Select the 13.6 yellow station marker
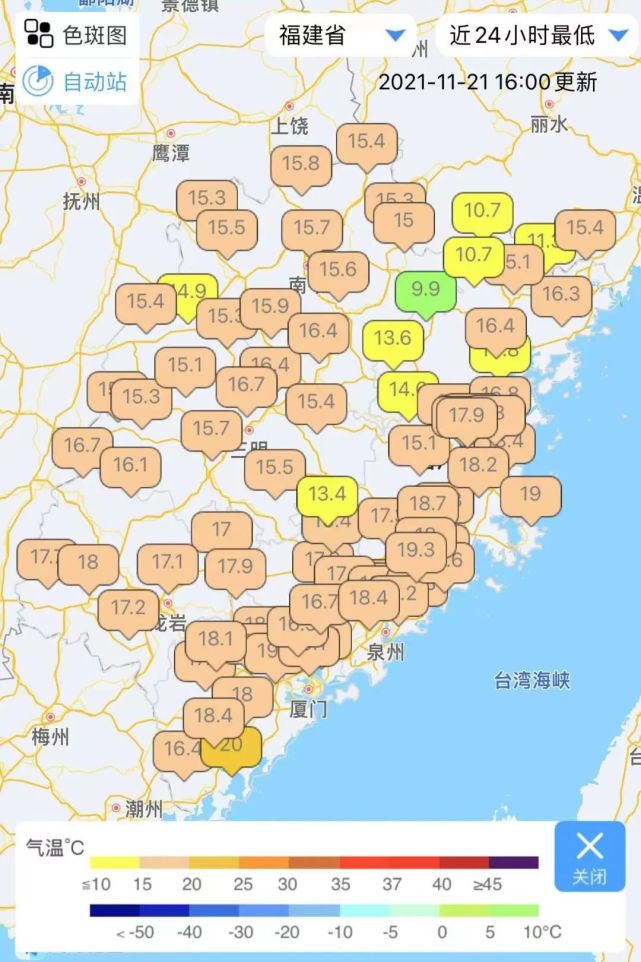 (x=392, y=338)
